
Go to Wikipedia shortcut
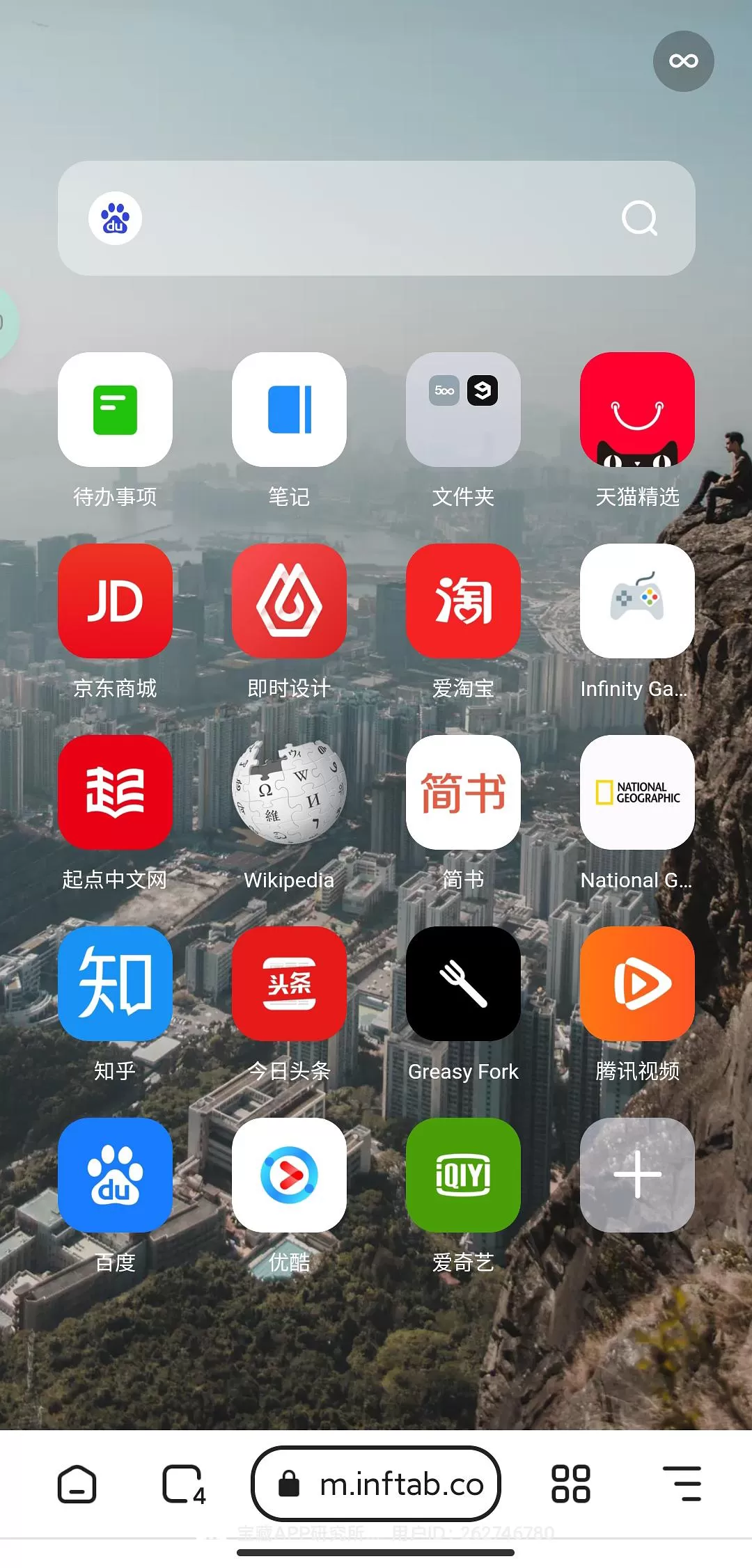coord(289,793)
